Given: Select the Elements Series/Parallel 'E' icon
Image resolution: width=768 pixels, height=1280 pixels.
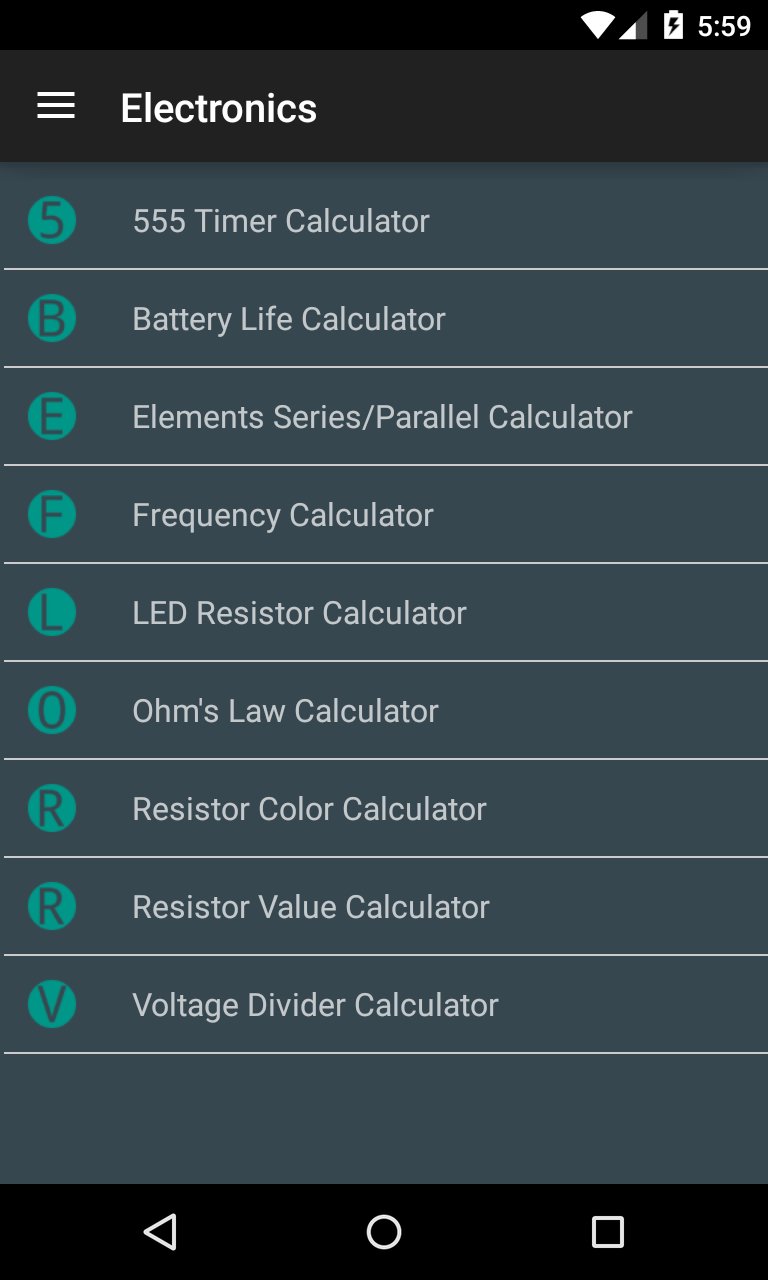Looking at the screenshot, I should tap(51, 416).
